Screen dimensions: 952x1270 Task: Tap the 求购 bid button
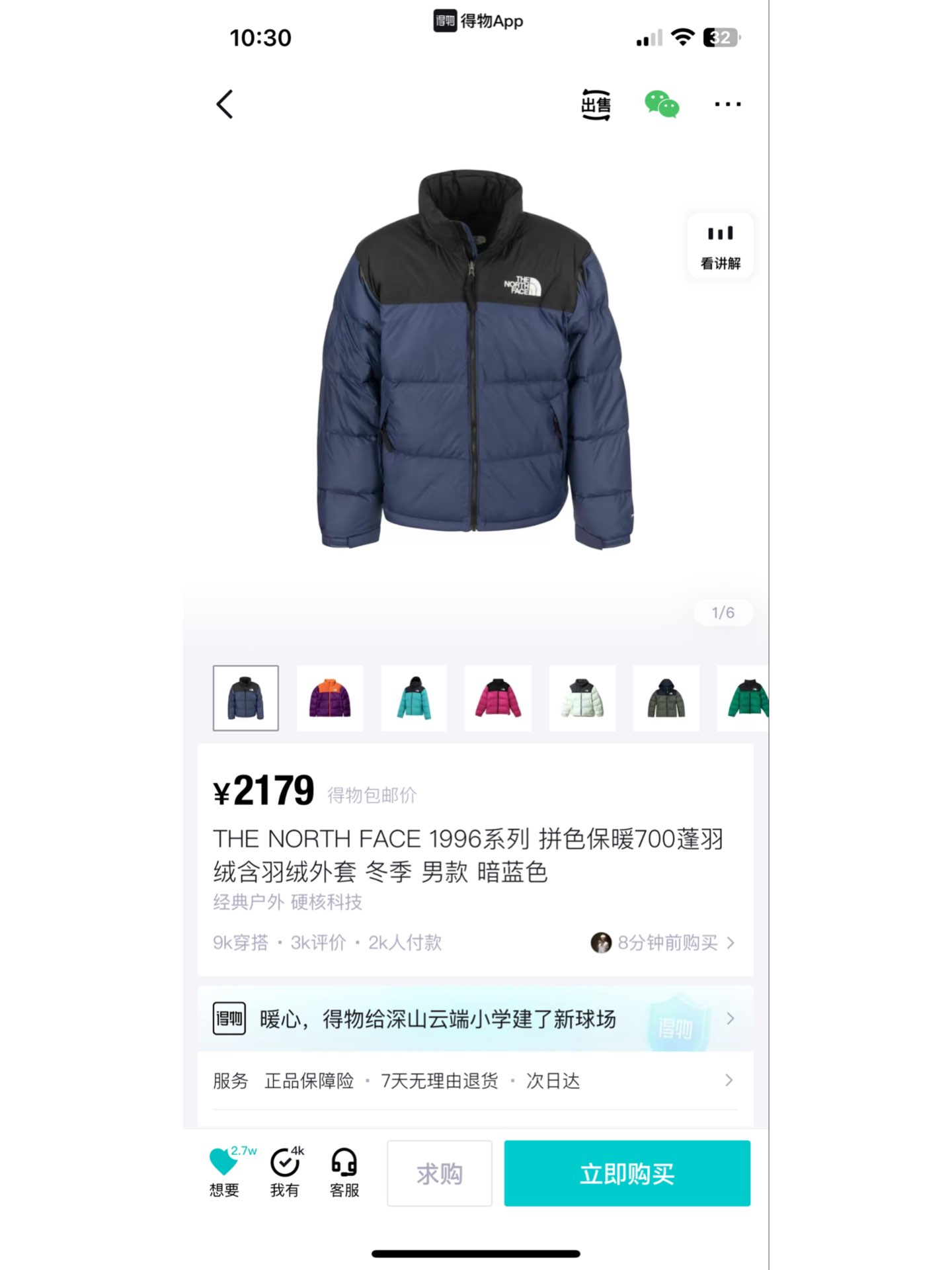coord(440,1173)
